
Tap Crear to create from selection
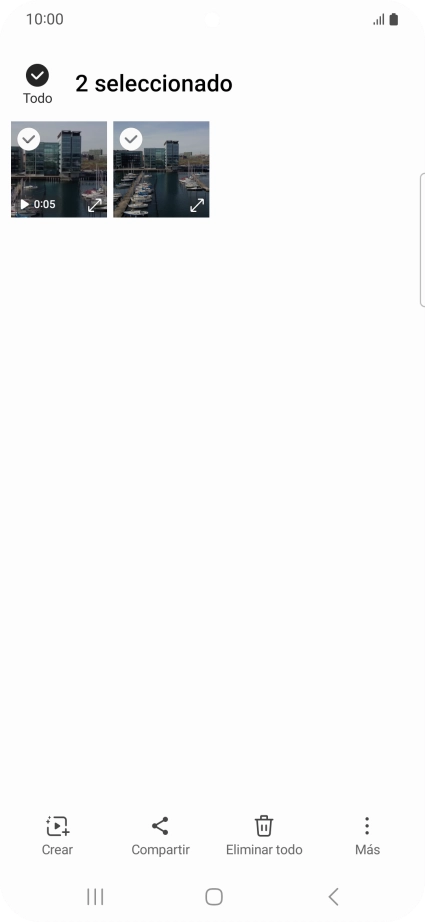[x=58, y=836]
